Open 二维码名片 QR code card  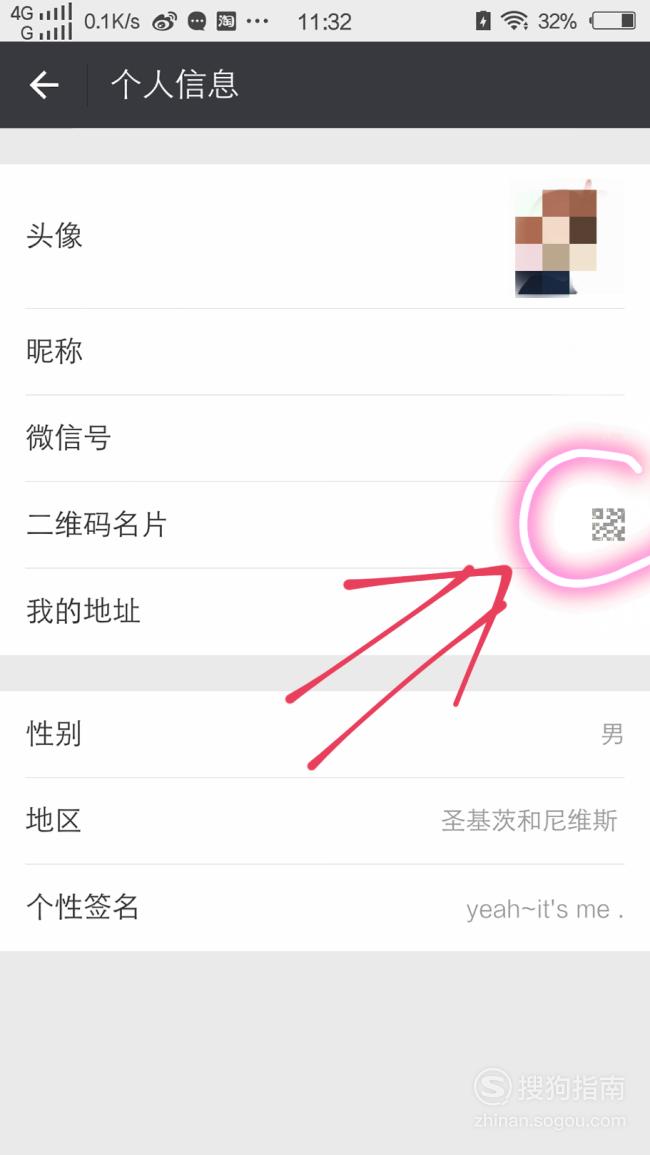325,524
